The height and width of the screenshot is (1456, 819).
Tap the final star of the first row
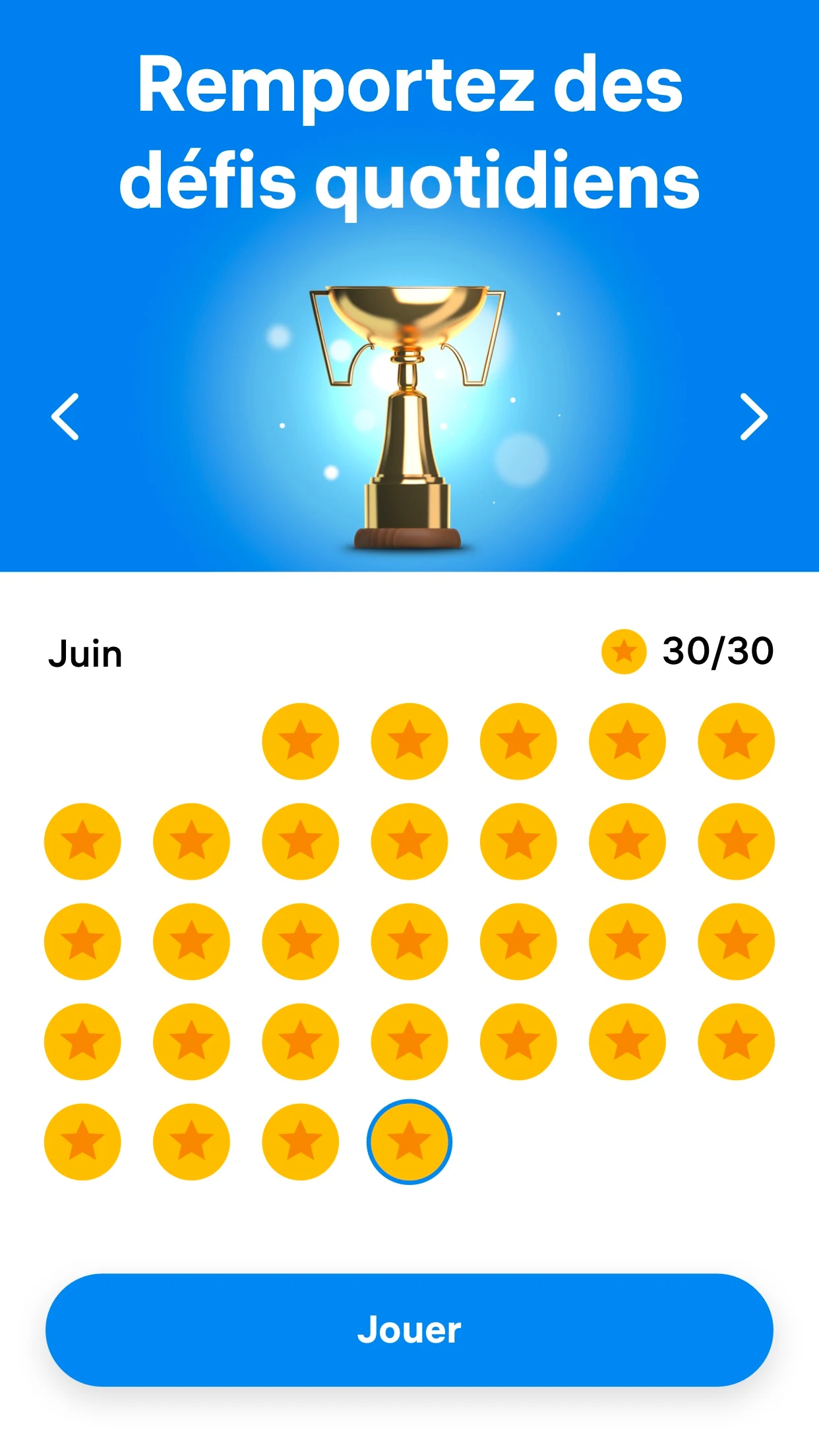[735, 740]
